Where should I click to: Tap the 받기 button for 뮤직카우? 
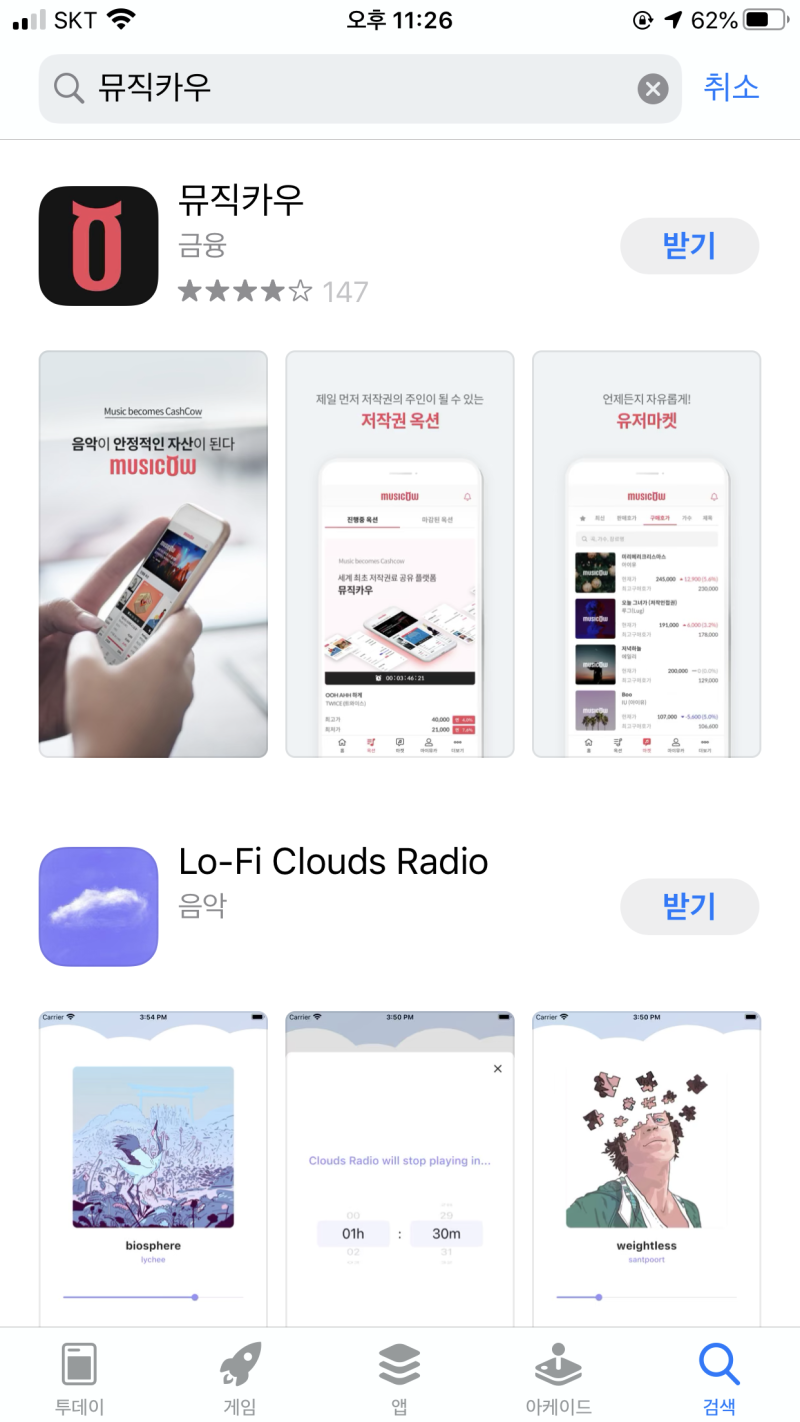point(689,246)
